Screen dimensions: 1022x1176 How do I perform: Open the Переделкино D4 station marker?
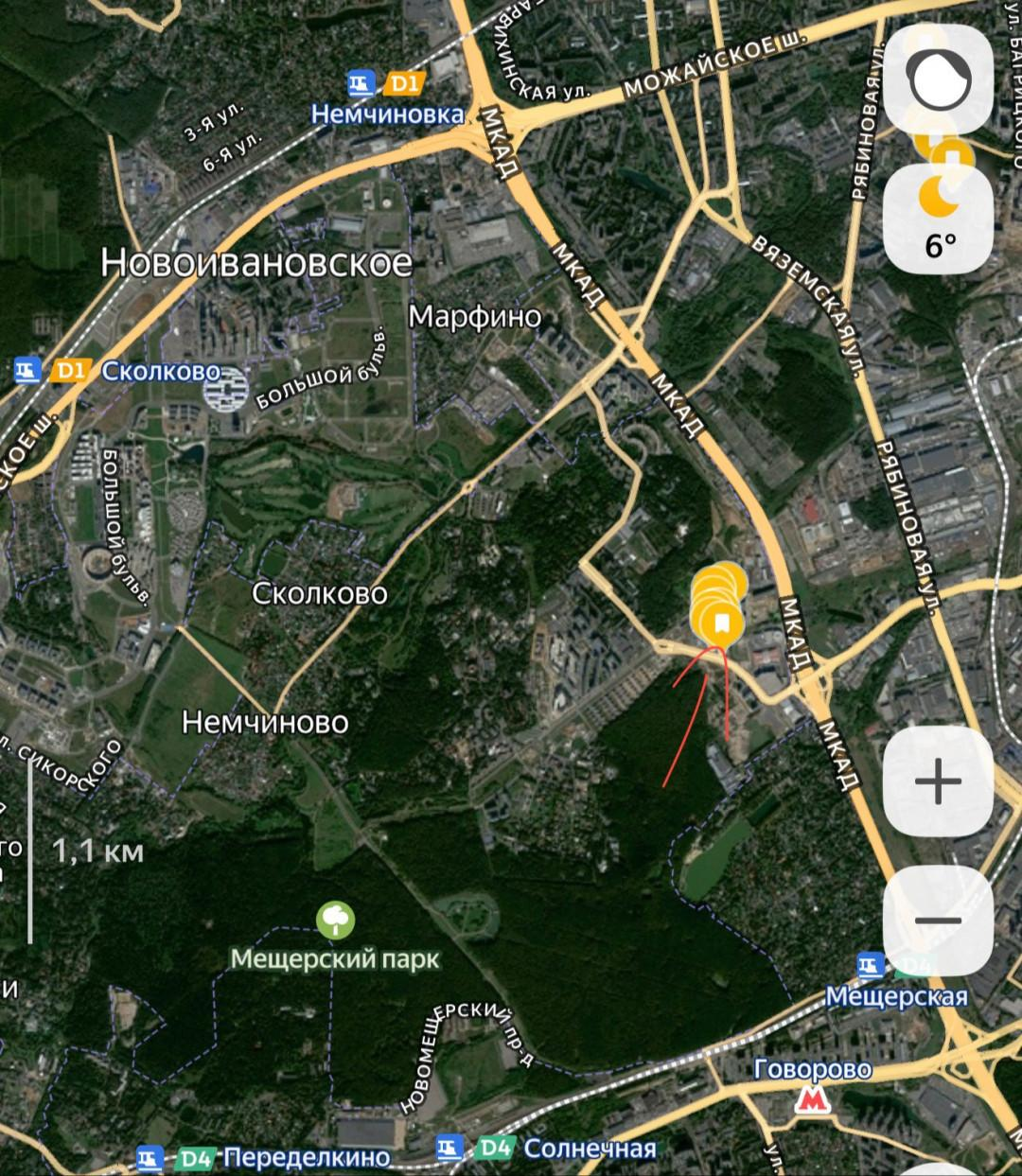click(x=150, y=1157)
